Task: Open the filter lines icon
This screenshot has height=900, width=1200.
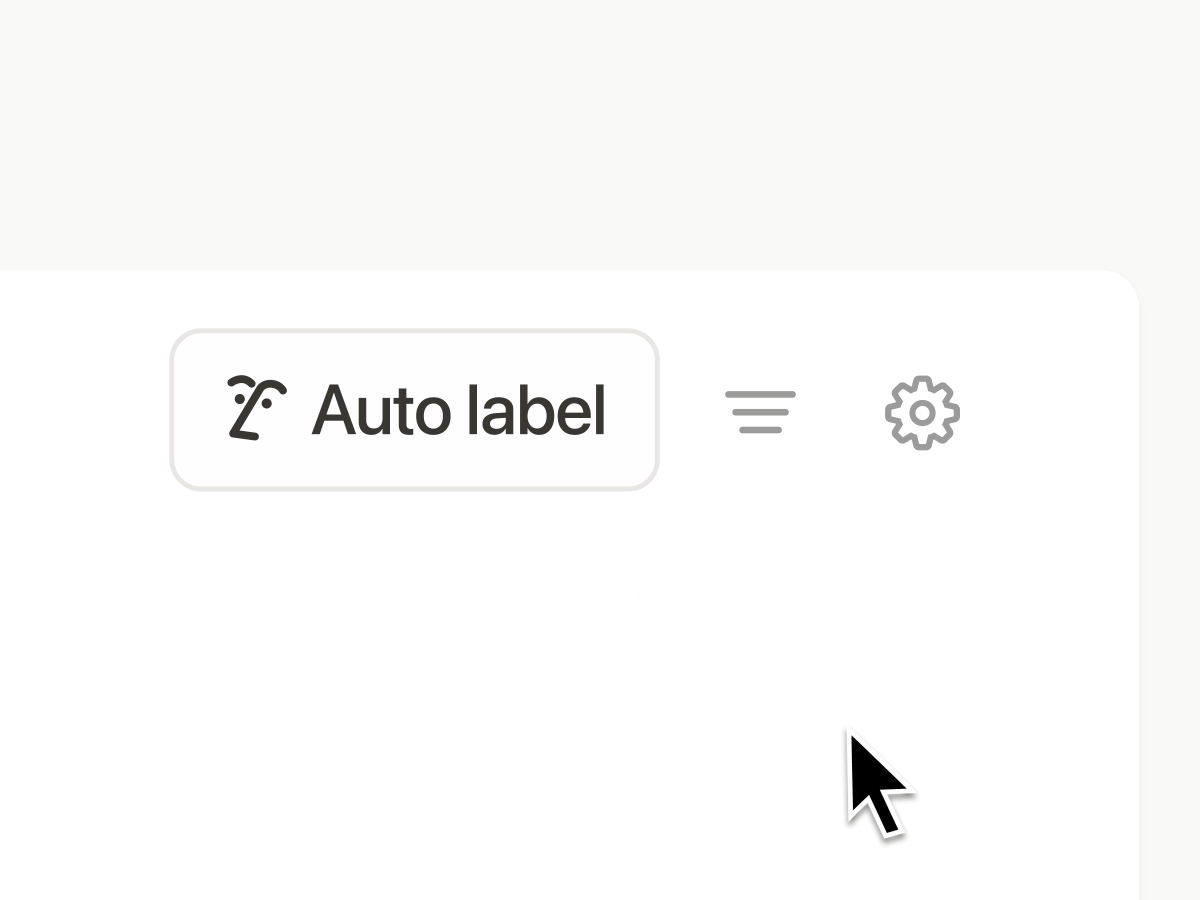Action: 760,411
